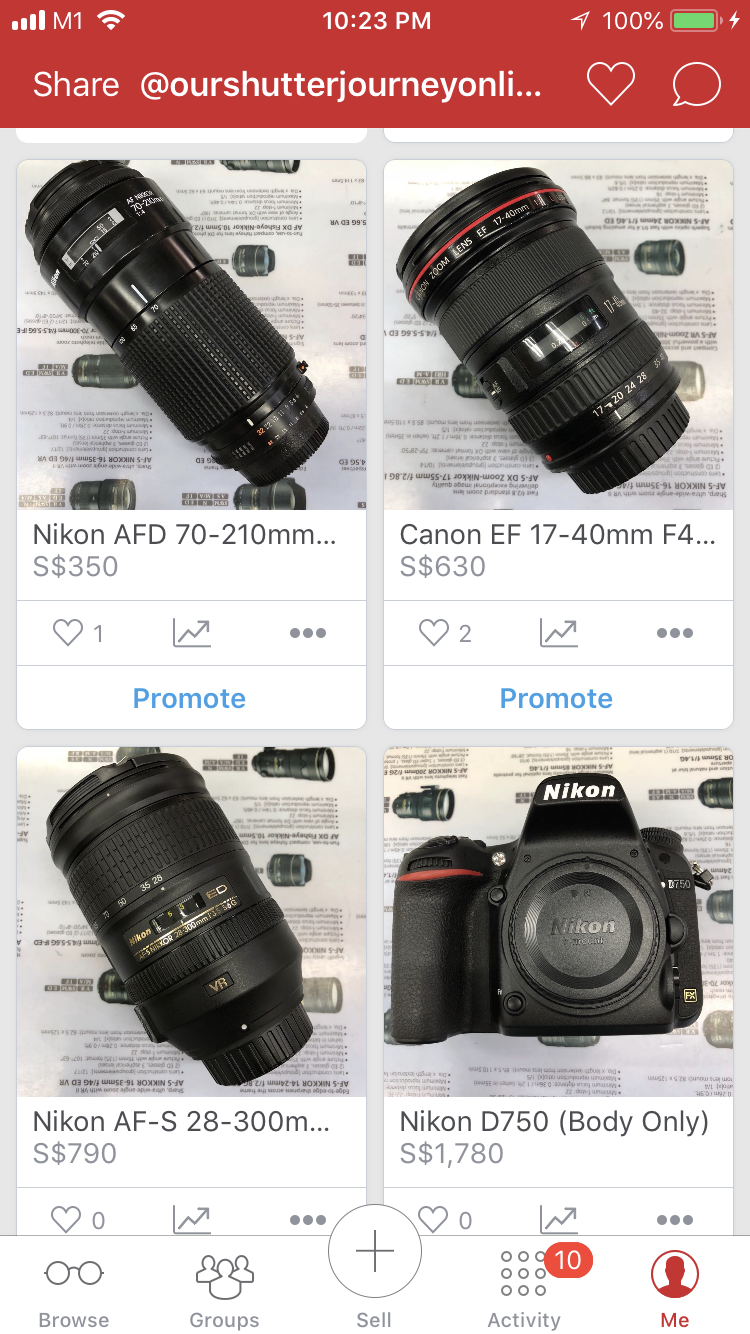Promote the Nikon AFD 70-210mm listing

(190, 698)
